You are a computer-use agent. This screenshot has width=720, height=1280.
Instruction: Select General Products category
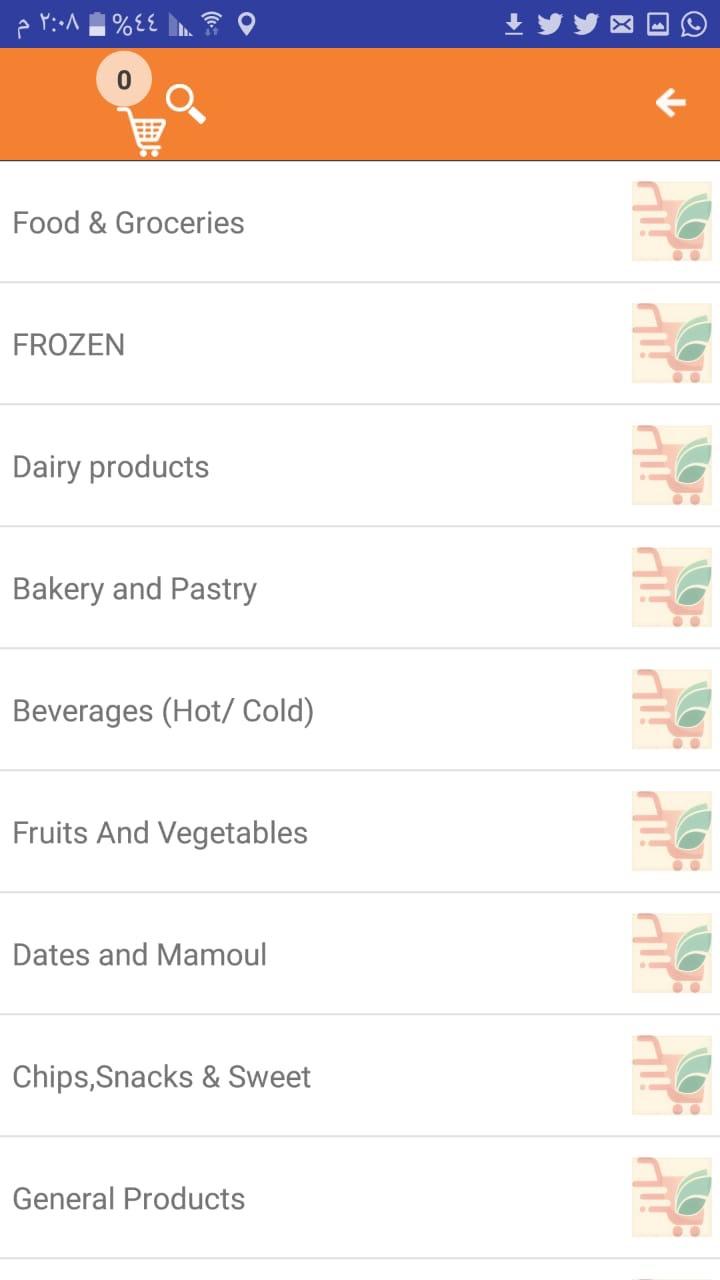[129, 1198]
